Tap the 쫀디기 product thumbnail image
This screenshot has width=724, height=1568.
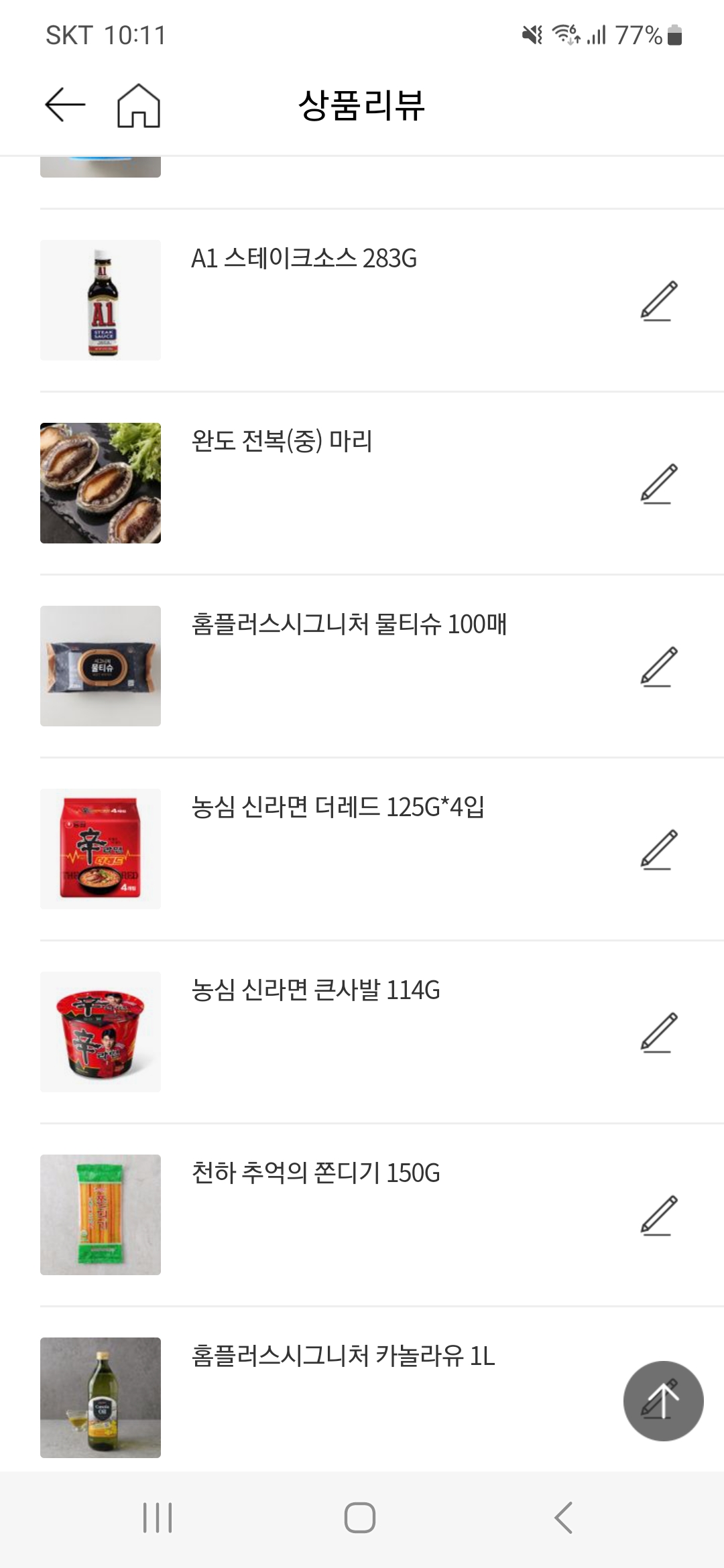[100, 1214]
